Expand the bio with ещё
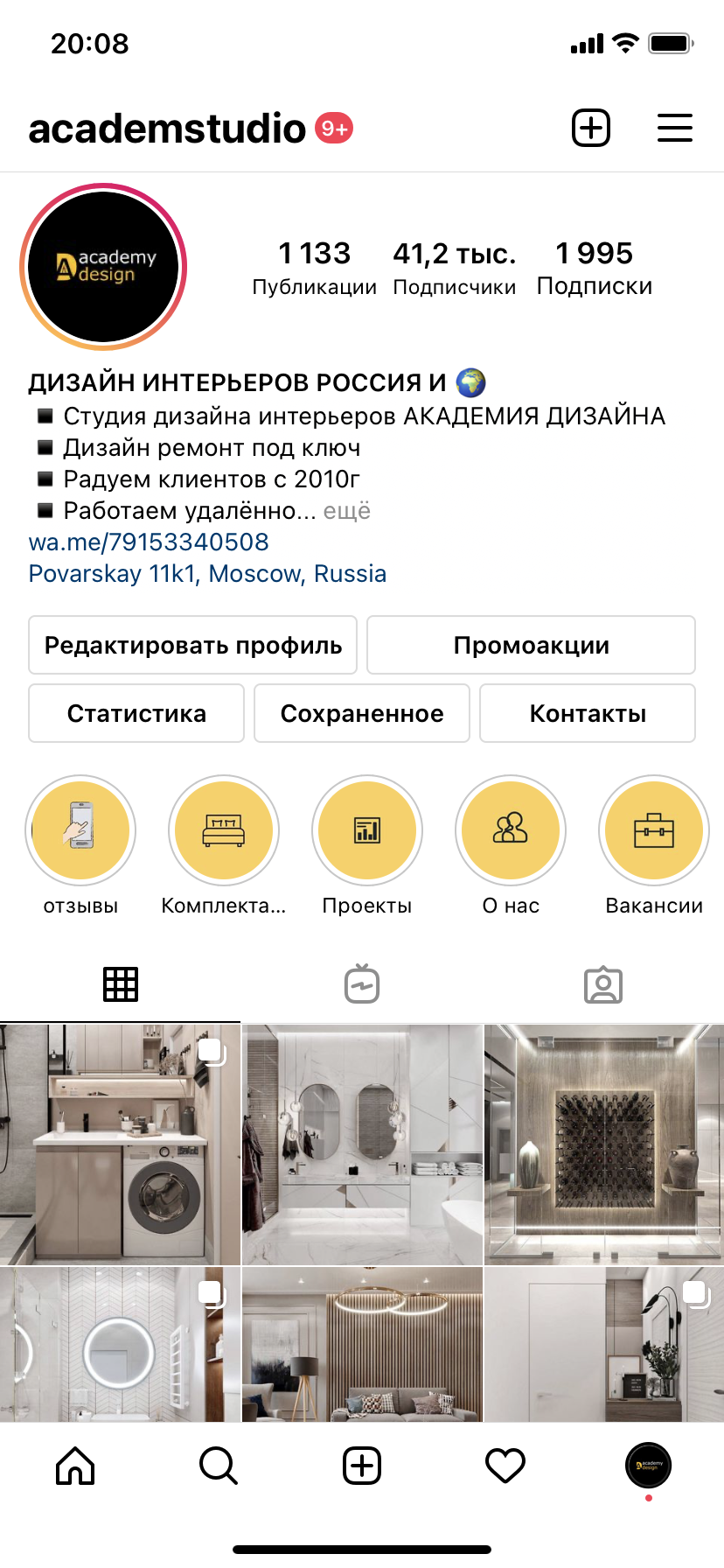 [x=347, y=510]
